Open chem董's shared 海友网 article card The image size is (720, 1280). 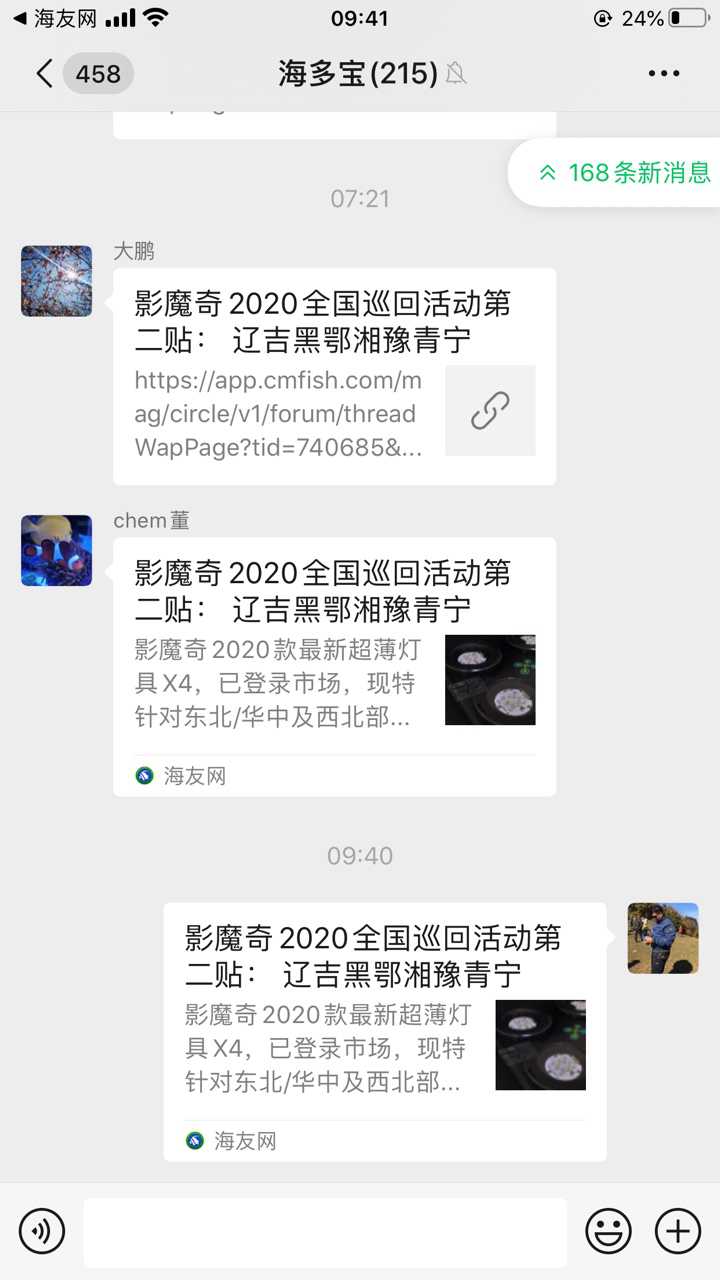point(334,666)
